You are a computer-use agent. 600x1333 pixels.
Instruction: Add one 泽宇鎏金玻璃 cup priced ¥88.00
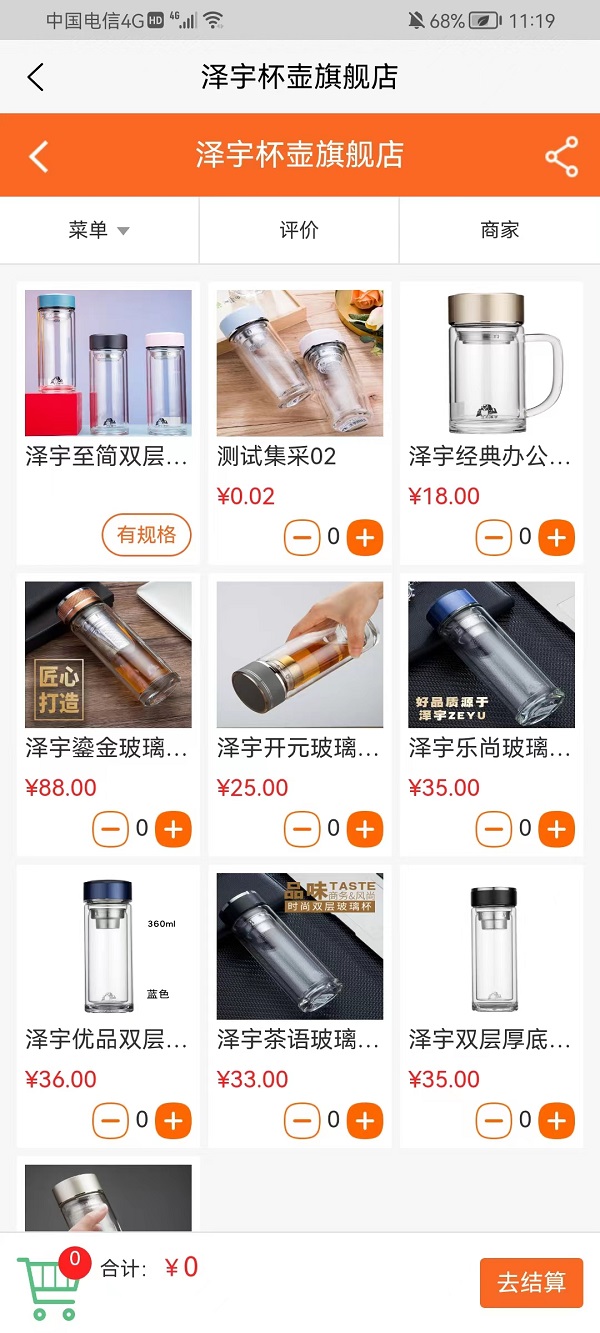point(173,829)
